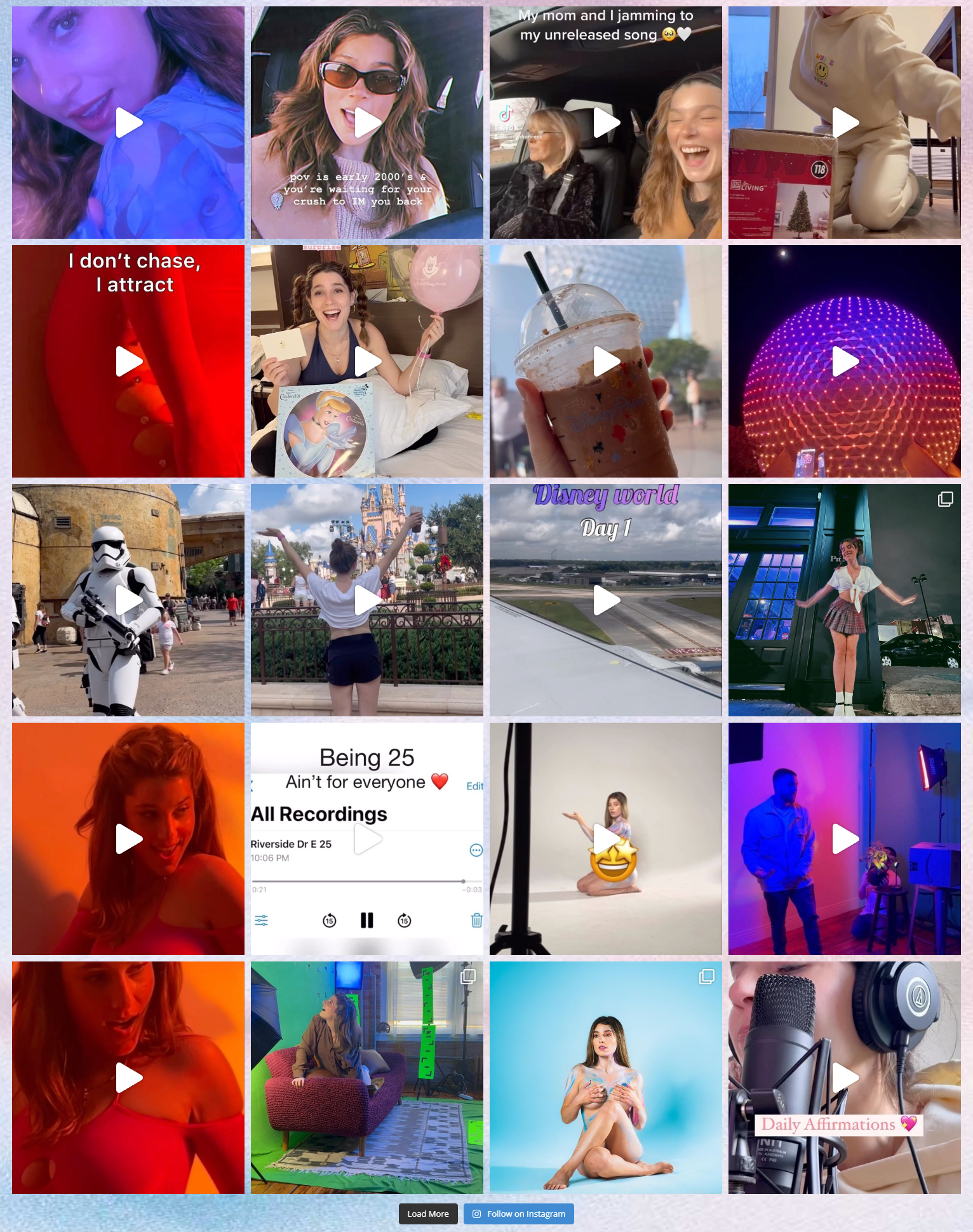This screenshot has width=973, height=1232.
Task: Open the Disney world Day 1 video
Action: click(x=606, y=600)
